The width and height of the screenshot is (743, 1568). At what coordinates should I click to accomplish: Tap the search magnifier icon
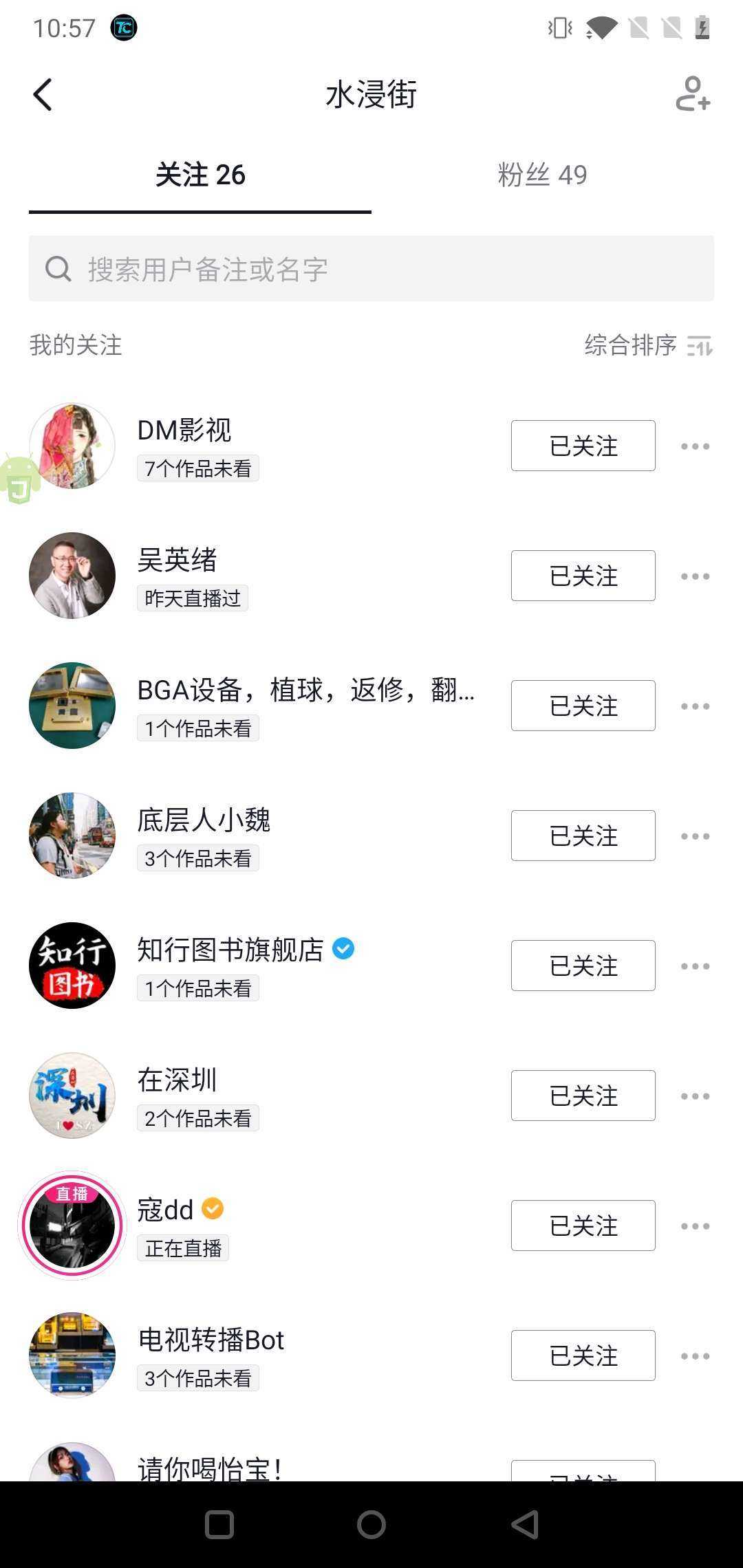point(61,269)
